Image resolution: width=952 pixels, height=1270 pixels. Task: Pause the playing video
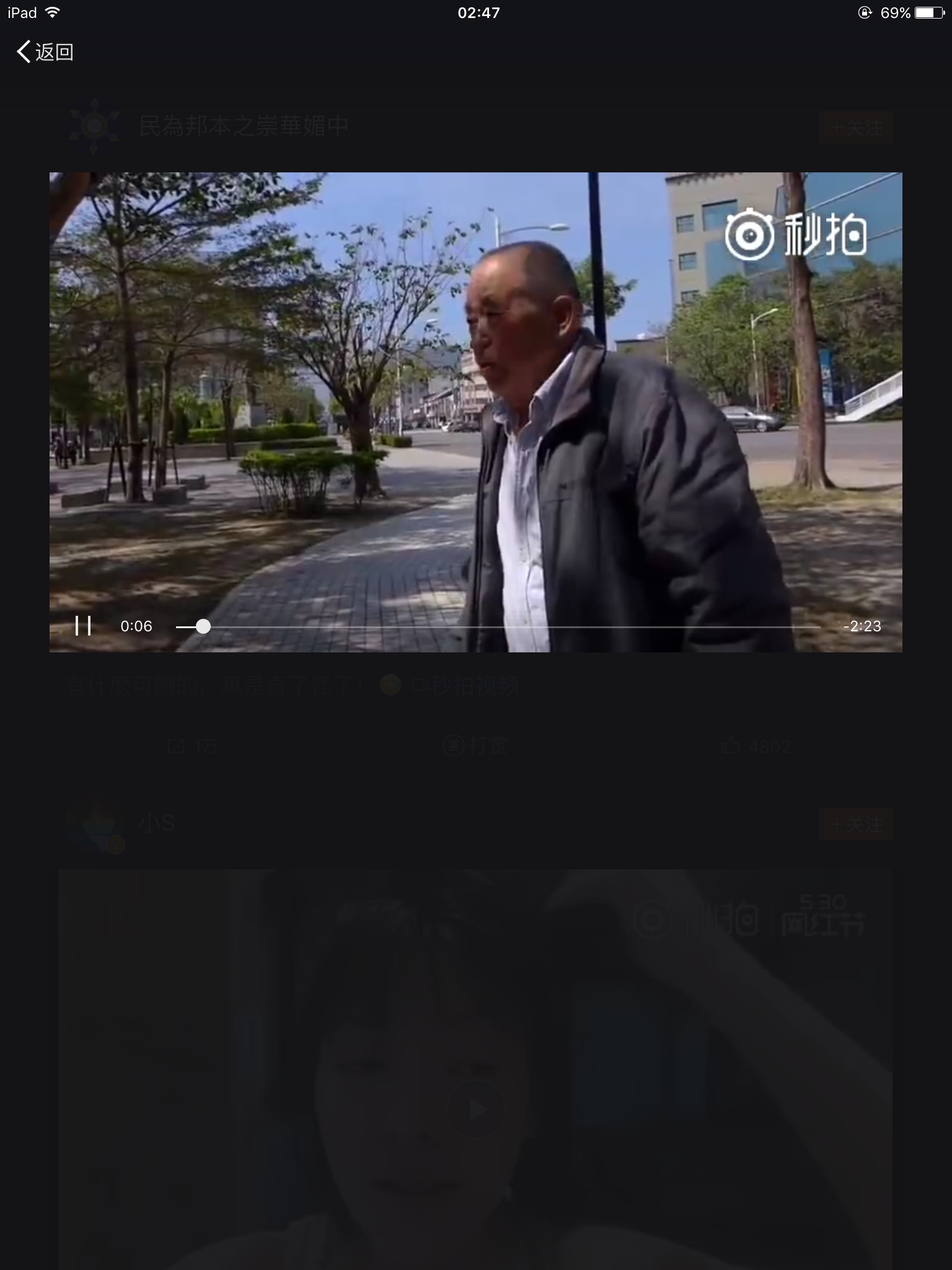click(x=83, y=626)
